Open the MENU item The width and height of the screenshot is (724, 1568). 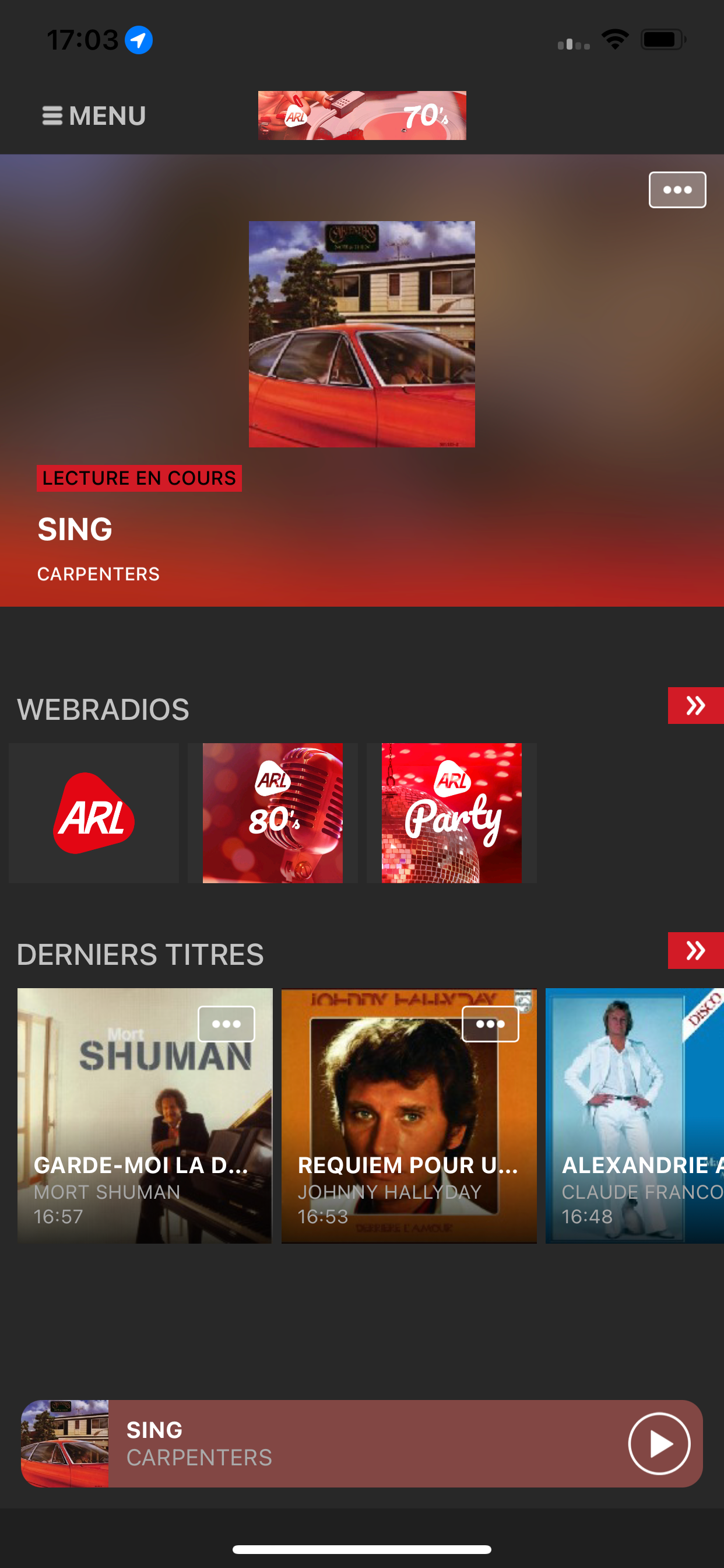[x=107, y=116]
